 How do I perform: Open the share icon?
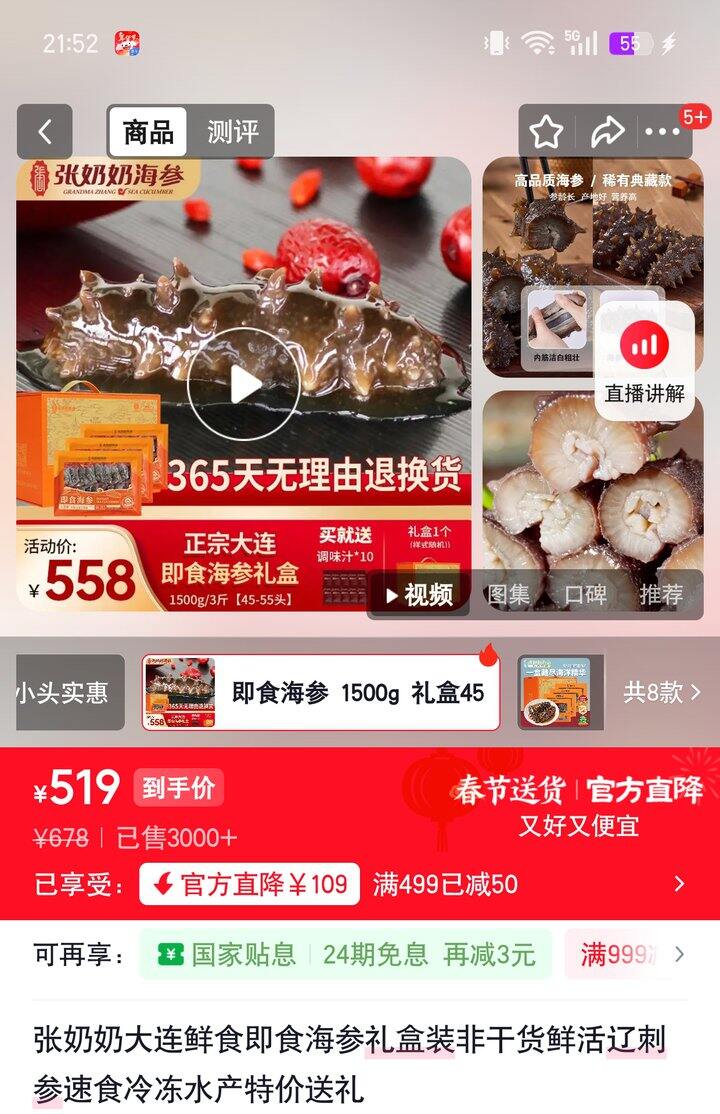(x=609, y=130)
